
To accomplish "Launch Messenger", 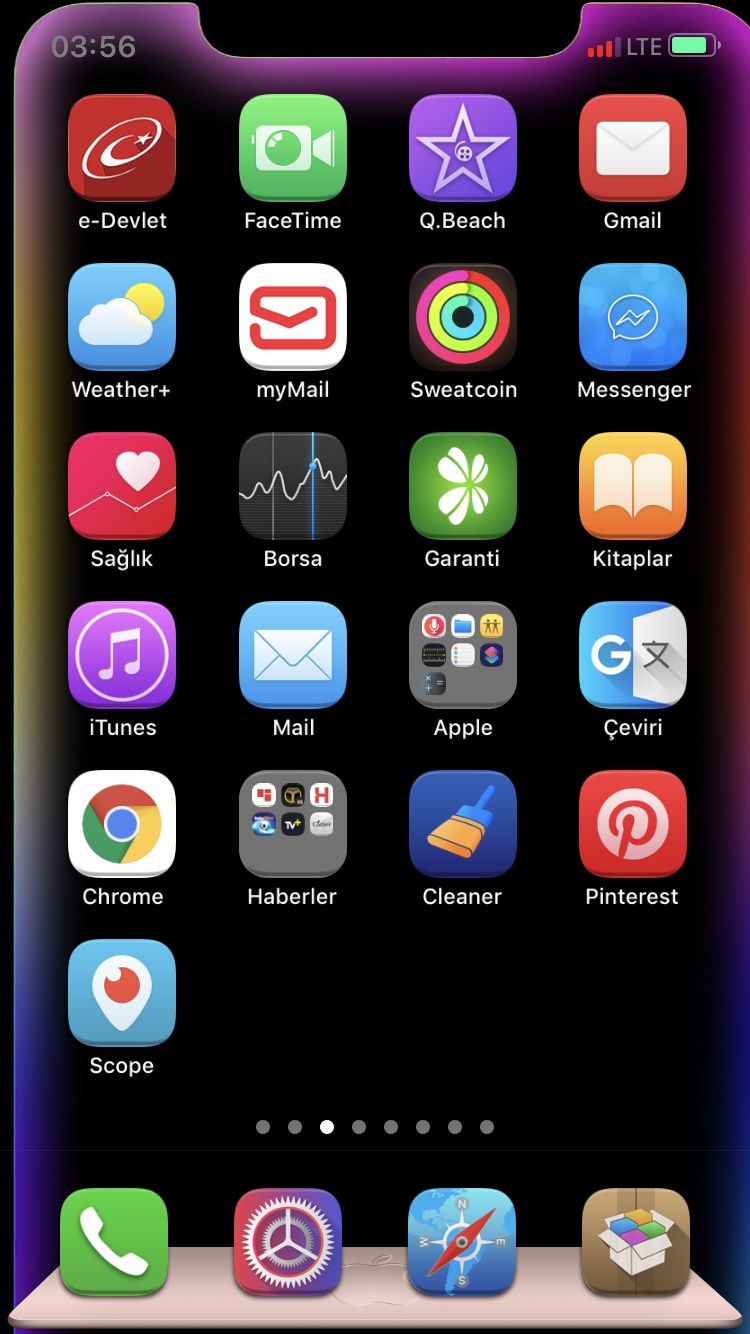I will point(633,317).
